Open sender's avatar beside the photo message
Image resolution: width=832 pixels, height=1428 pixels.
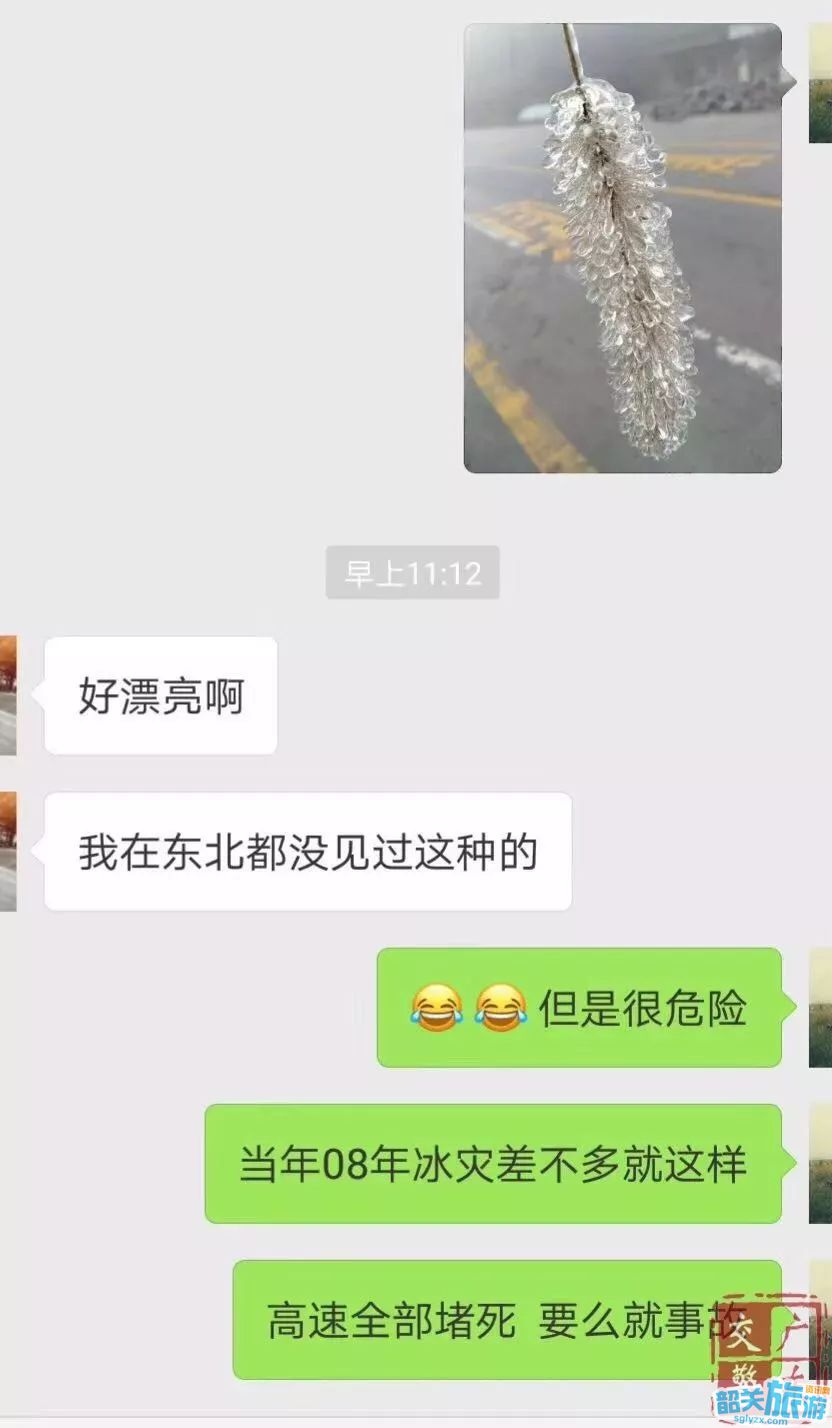[x=820, y=84]
